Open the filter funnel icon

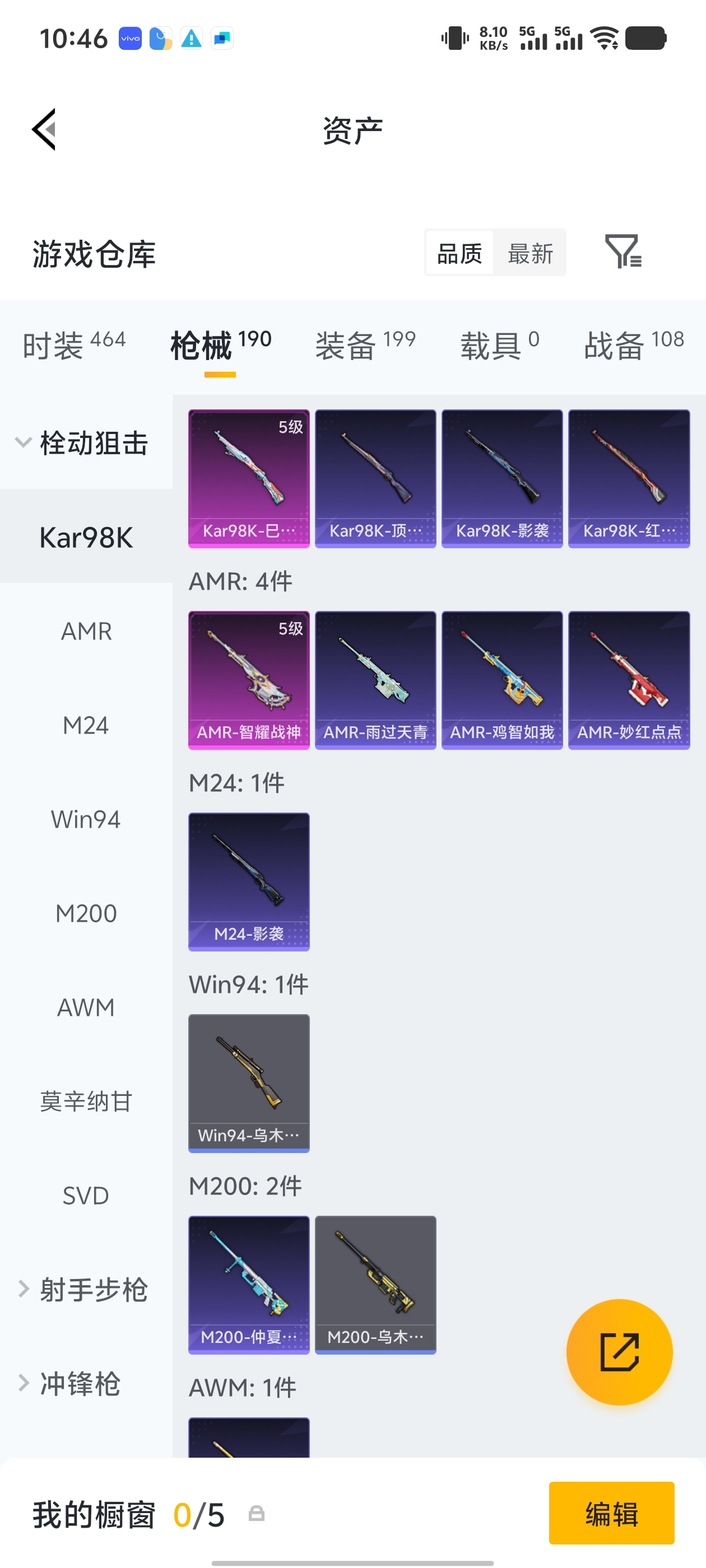tap(623, 251)
